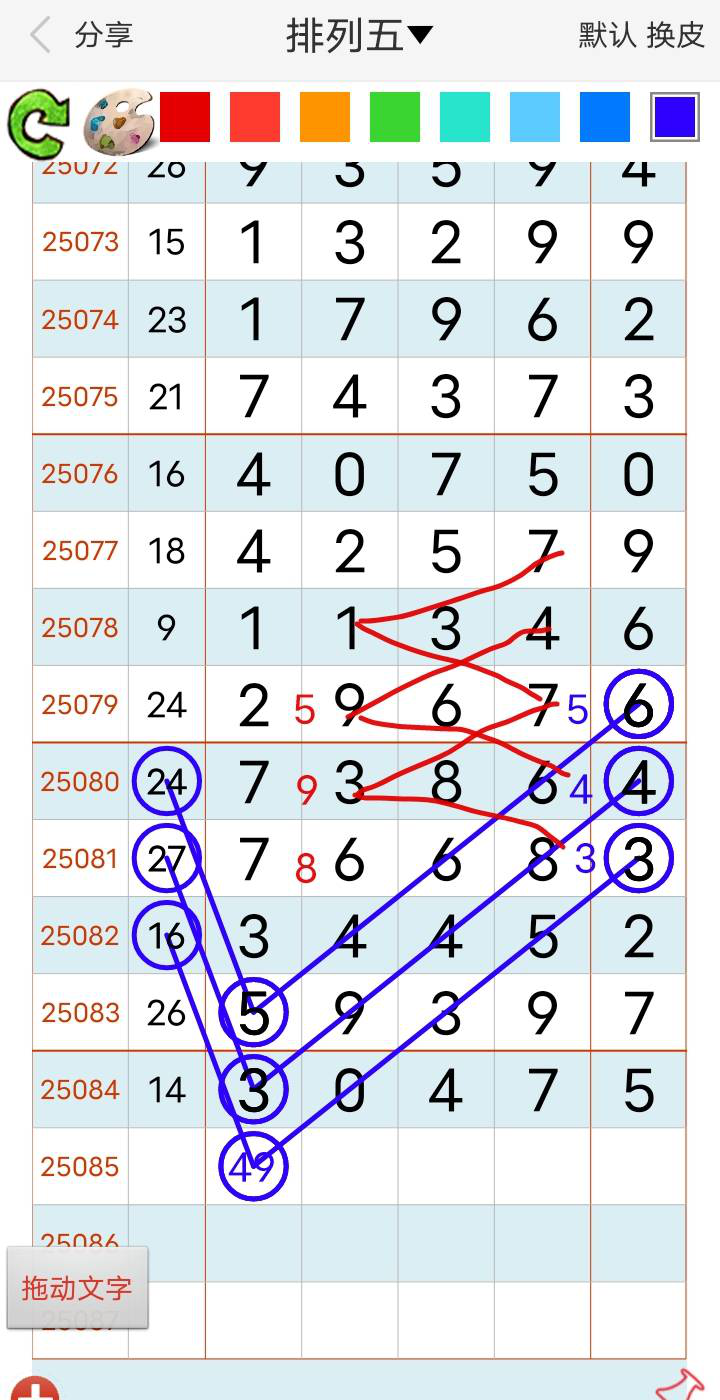Pick the medium blue color swatch
This screenshot has width=720, height=1400.
tap(605, 117)
